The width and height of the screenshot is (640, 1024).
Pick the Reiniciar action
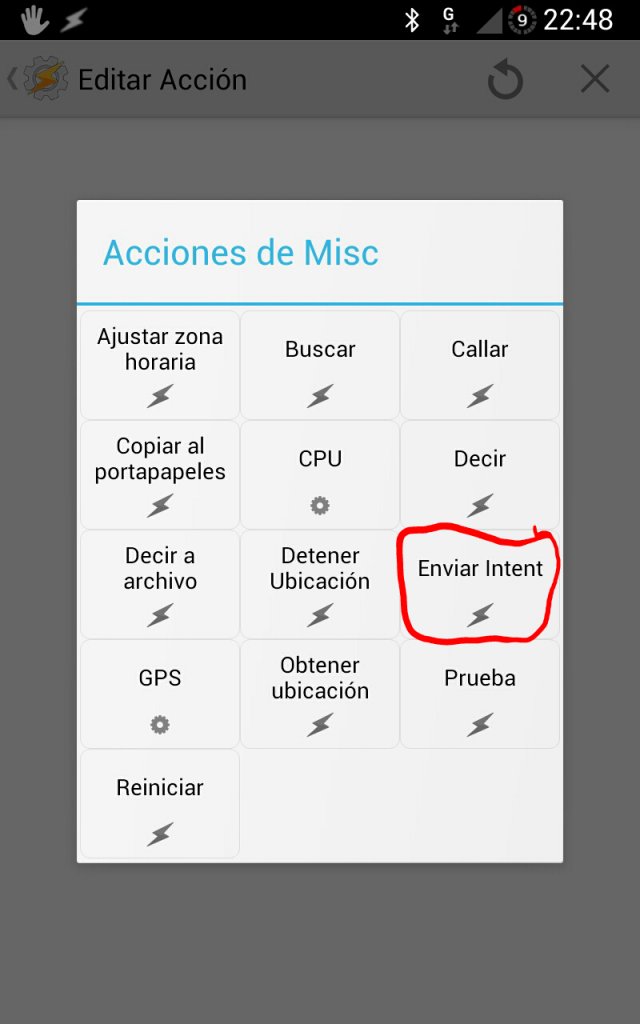(160, 804)
